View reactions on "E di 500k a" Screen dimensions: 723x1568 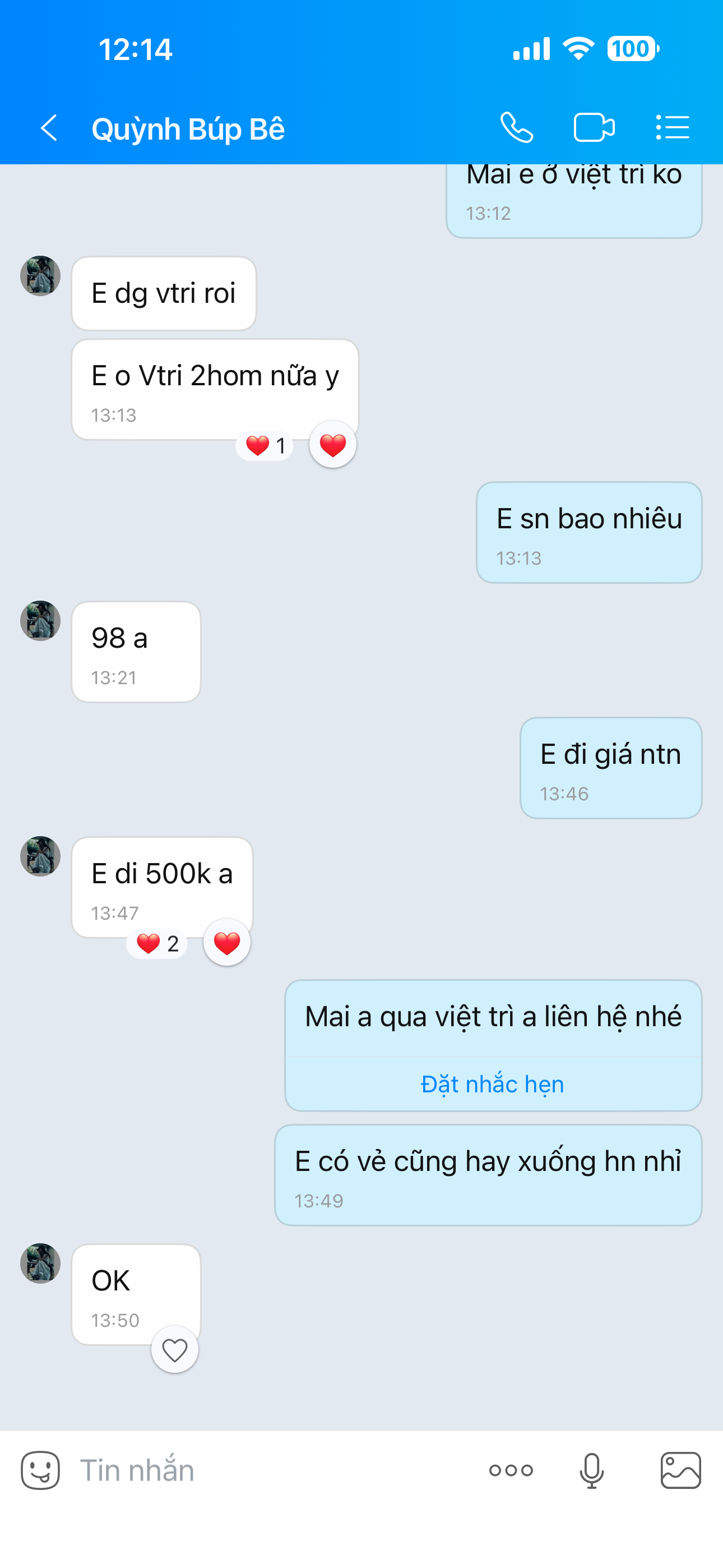[x=157, y=943]
